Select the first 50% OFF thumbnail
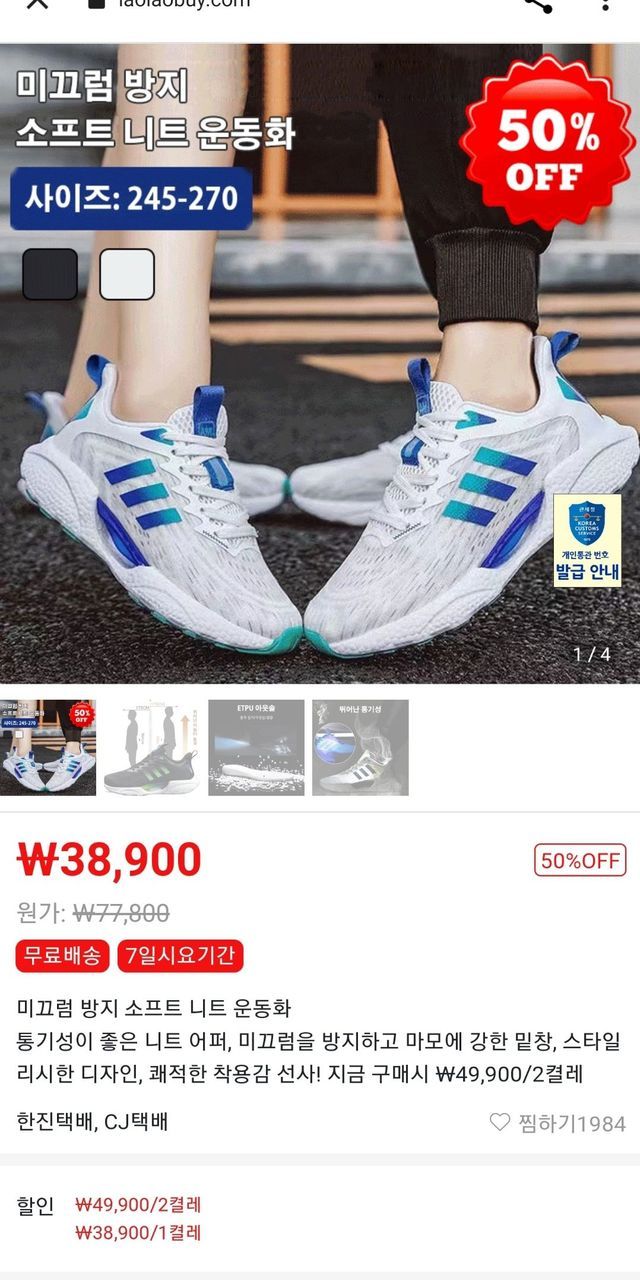 click(x=48, y=747)
